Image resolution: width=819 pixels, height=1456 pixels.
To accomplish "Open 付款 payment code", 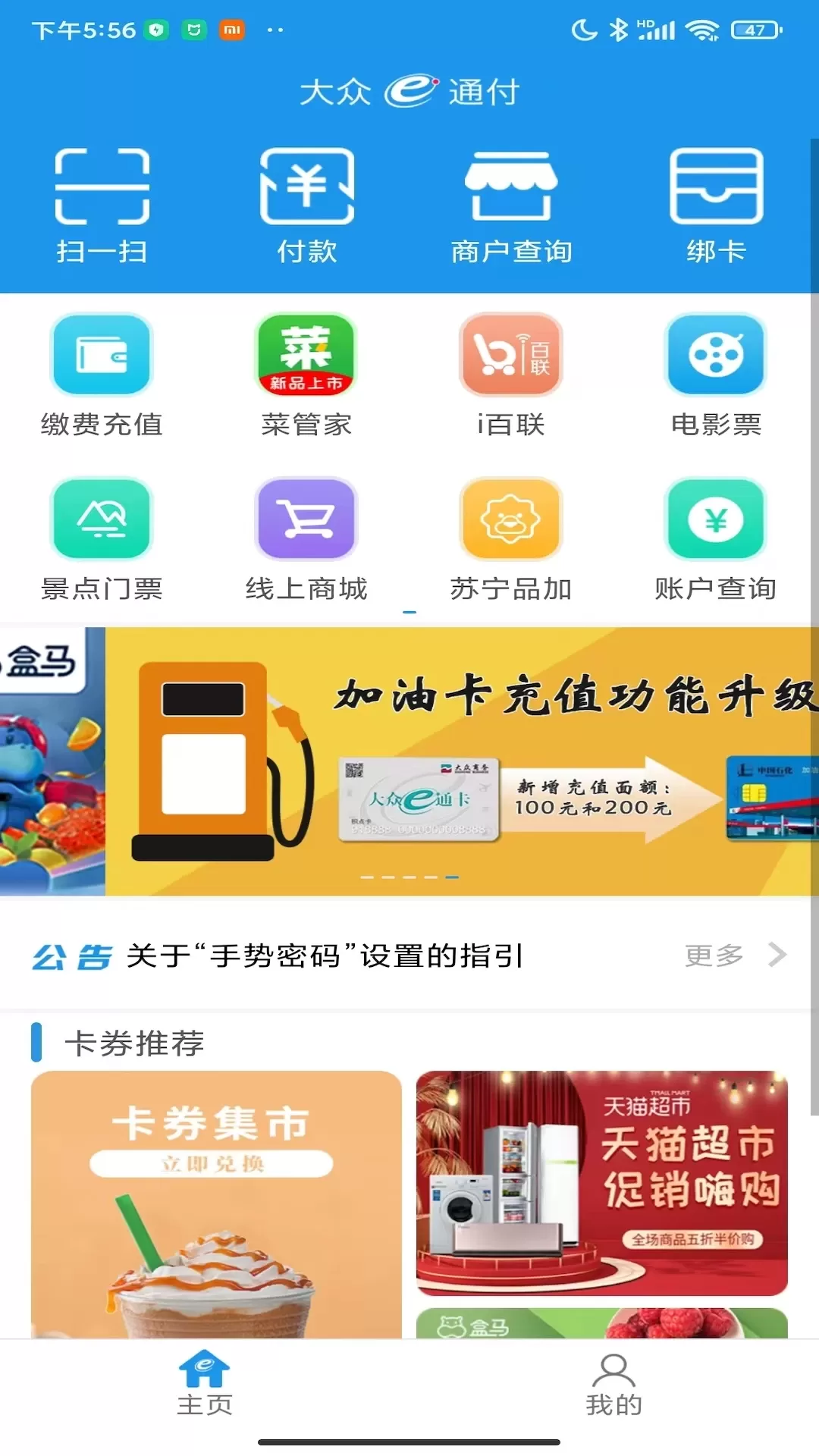I will 307,205.
